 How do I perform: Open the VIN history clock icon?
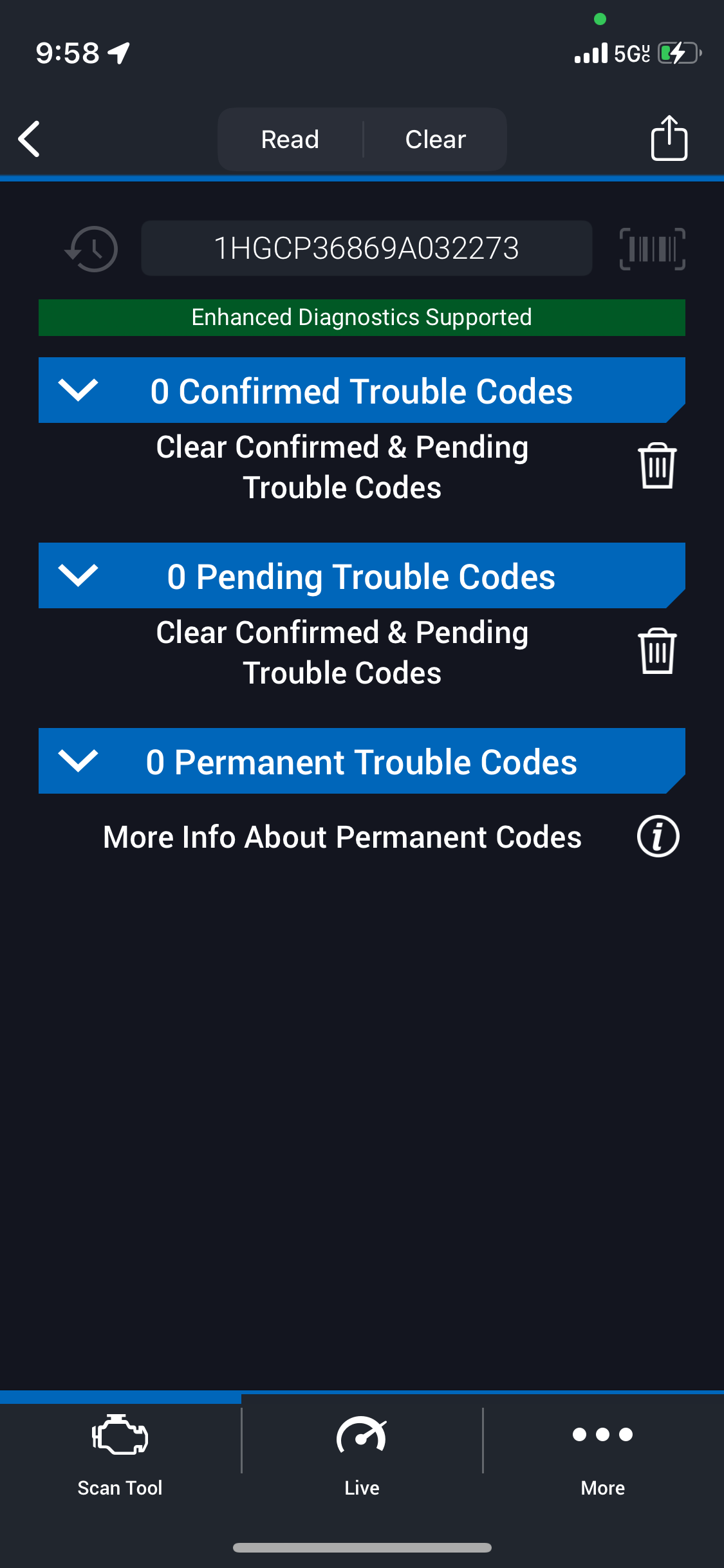[x=92, y=248]
